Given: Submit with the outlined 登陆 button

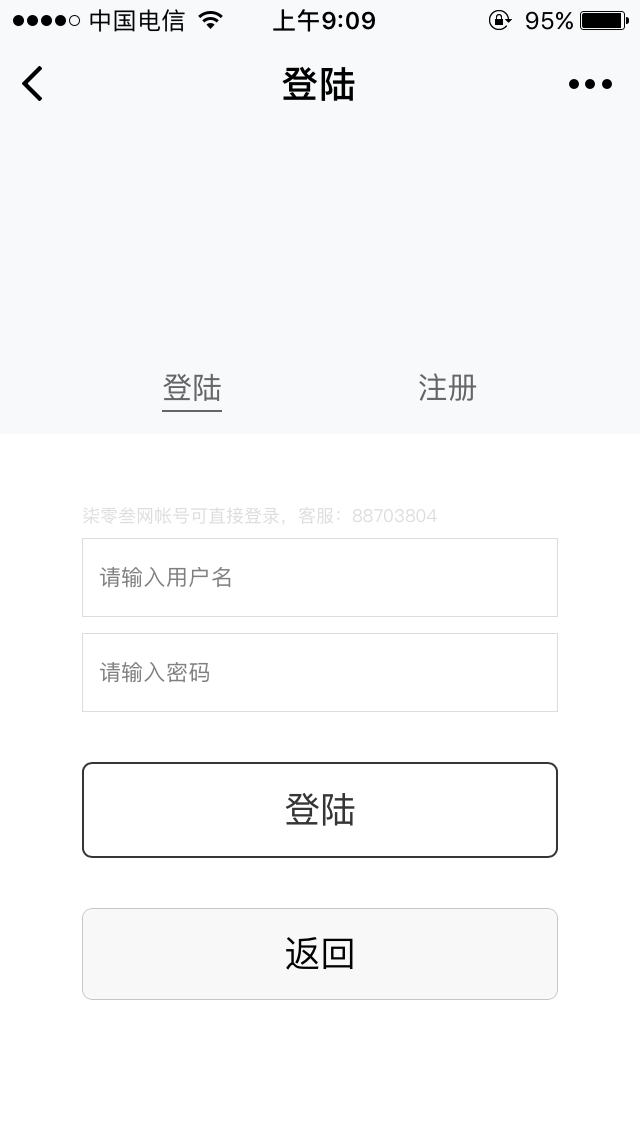Looking at the screenshot, I should 320,810.
